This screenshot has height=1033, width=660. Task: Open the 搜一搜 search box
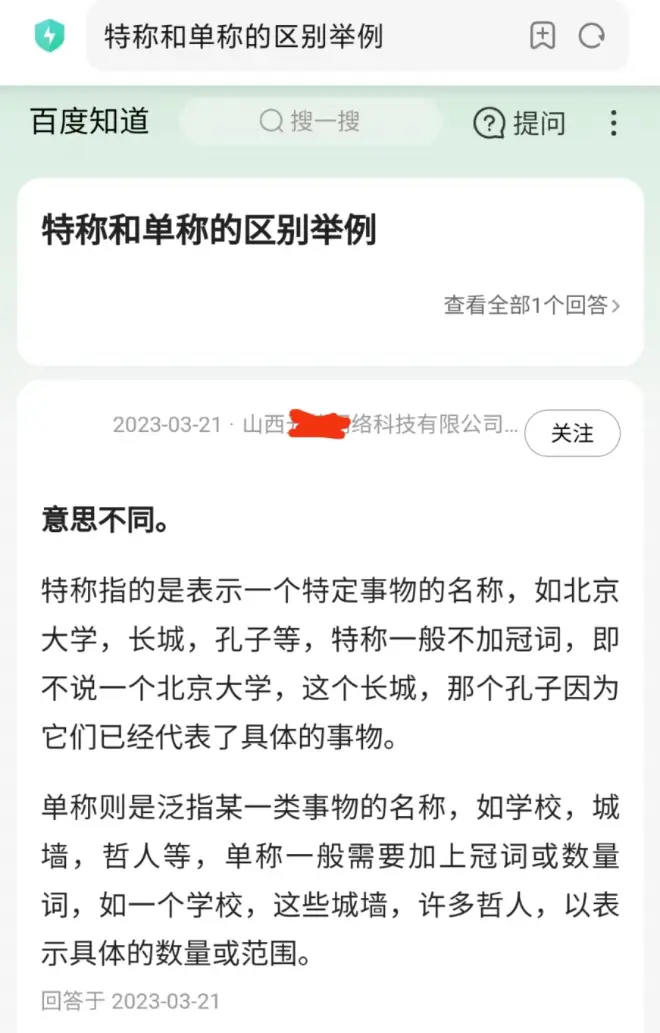coord(310,122)
